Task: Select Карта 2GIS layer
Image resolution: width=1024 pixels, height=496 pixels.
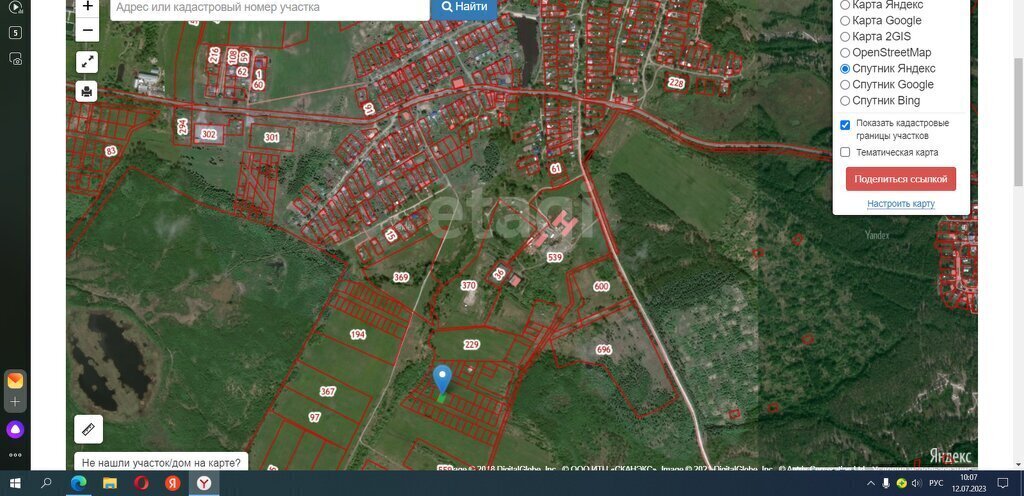Action: tap(845, 37)
